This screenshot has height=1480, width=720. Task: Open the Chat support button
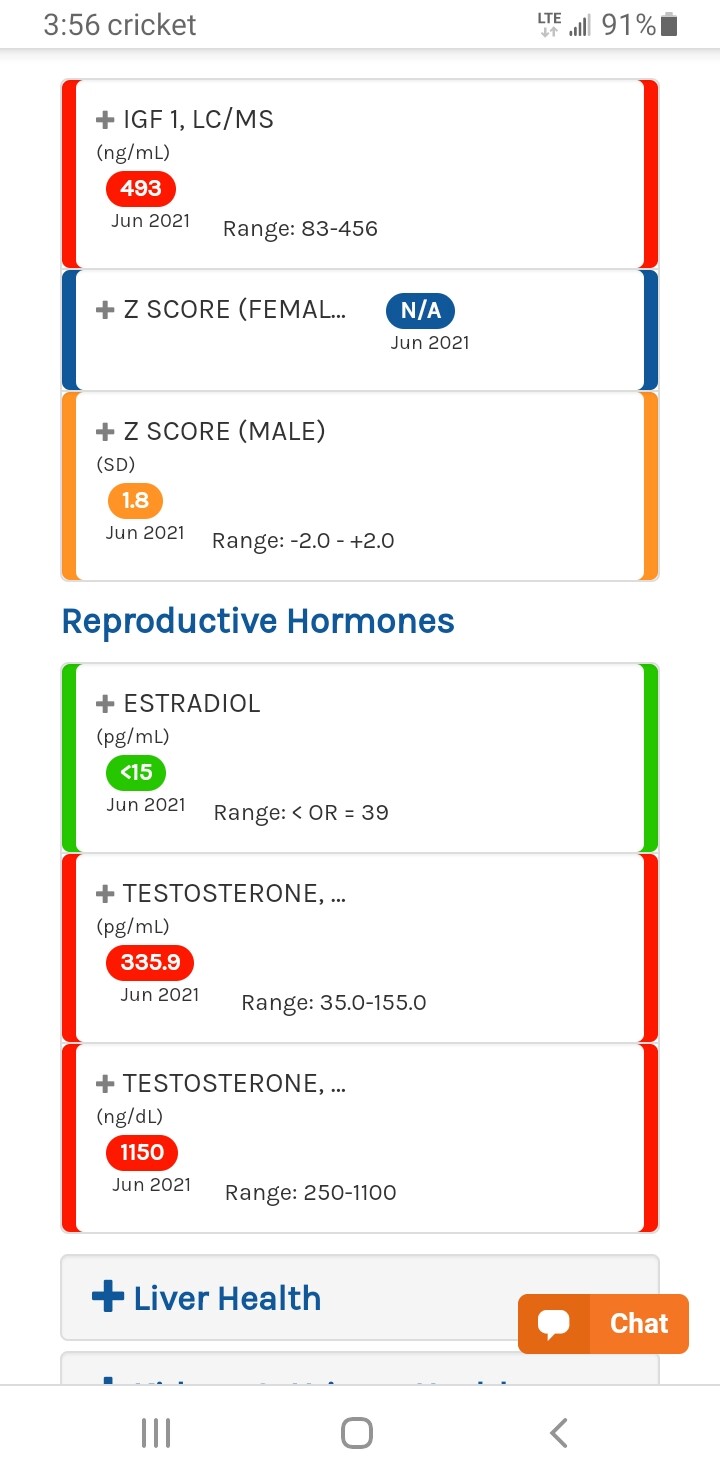click(603, 1324)
